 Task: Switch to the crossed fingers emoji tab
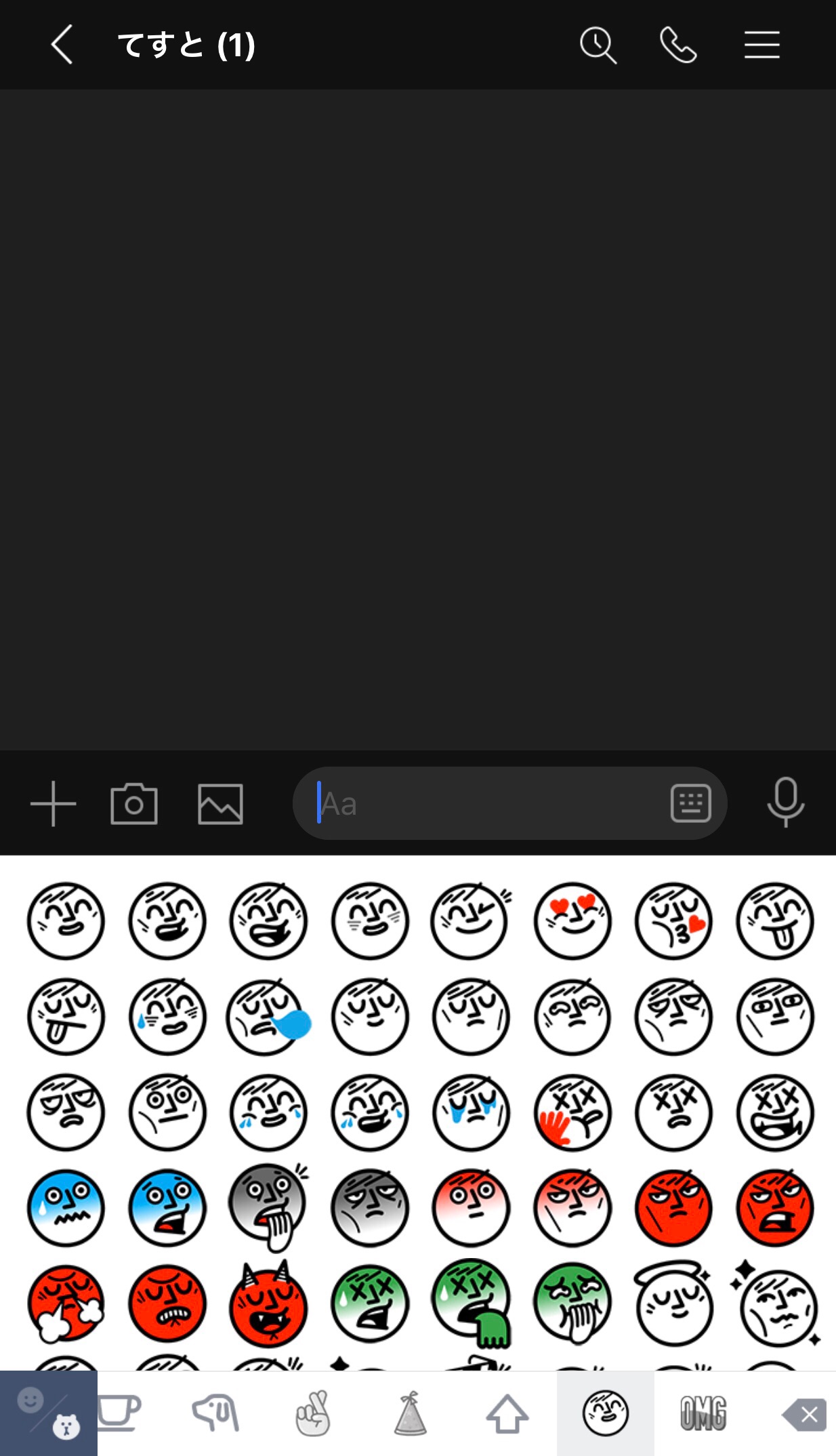pos(312,1414)
